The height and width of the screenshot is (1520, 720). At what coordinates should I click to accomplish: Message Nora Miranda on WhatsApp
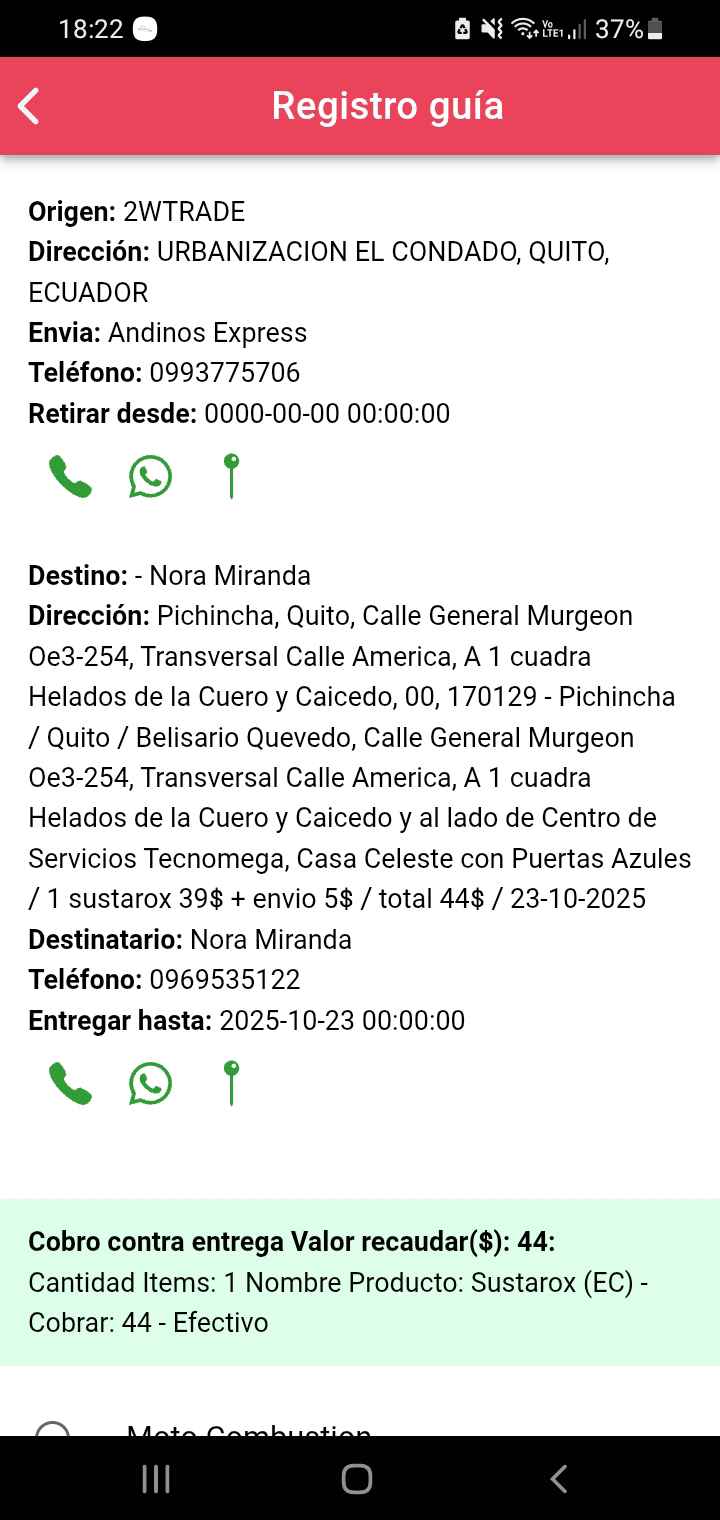(x=150, y=1083)
